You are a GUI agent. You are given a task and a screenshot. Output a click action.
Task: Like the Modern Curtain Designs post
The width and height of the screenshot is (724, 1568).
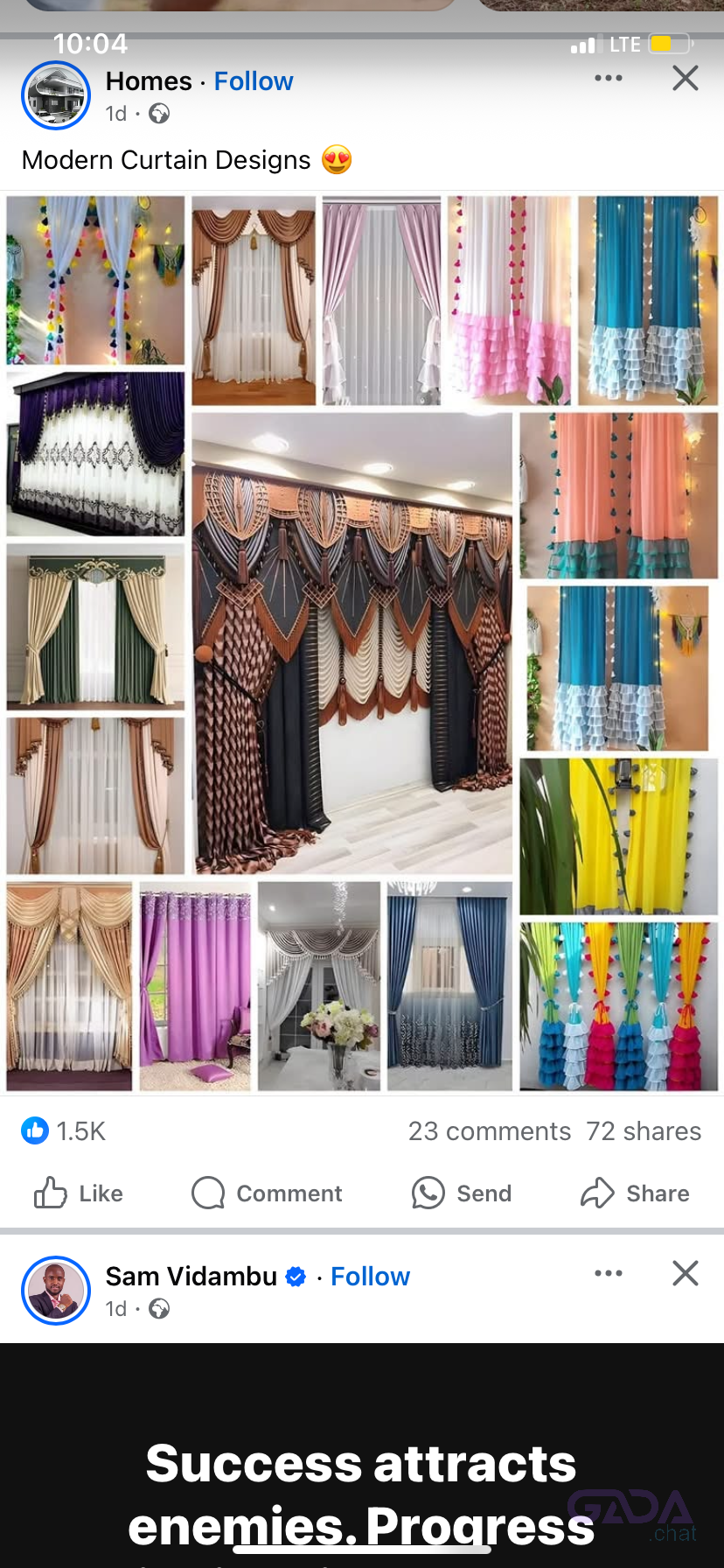click(79, 1193)
